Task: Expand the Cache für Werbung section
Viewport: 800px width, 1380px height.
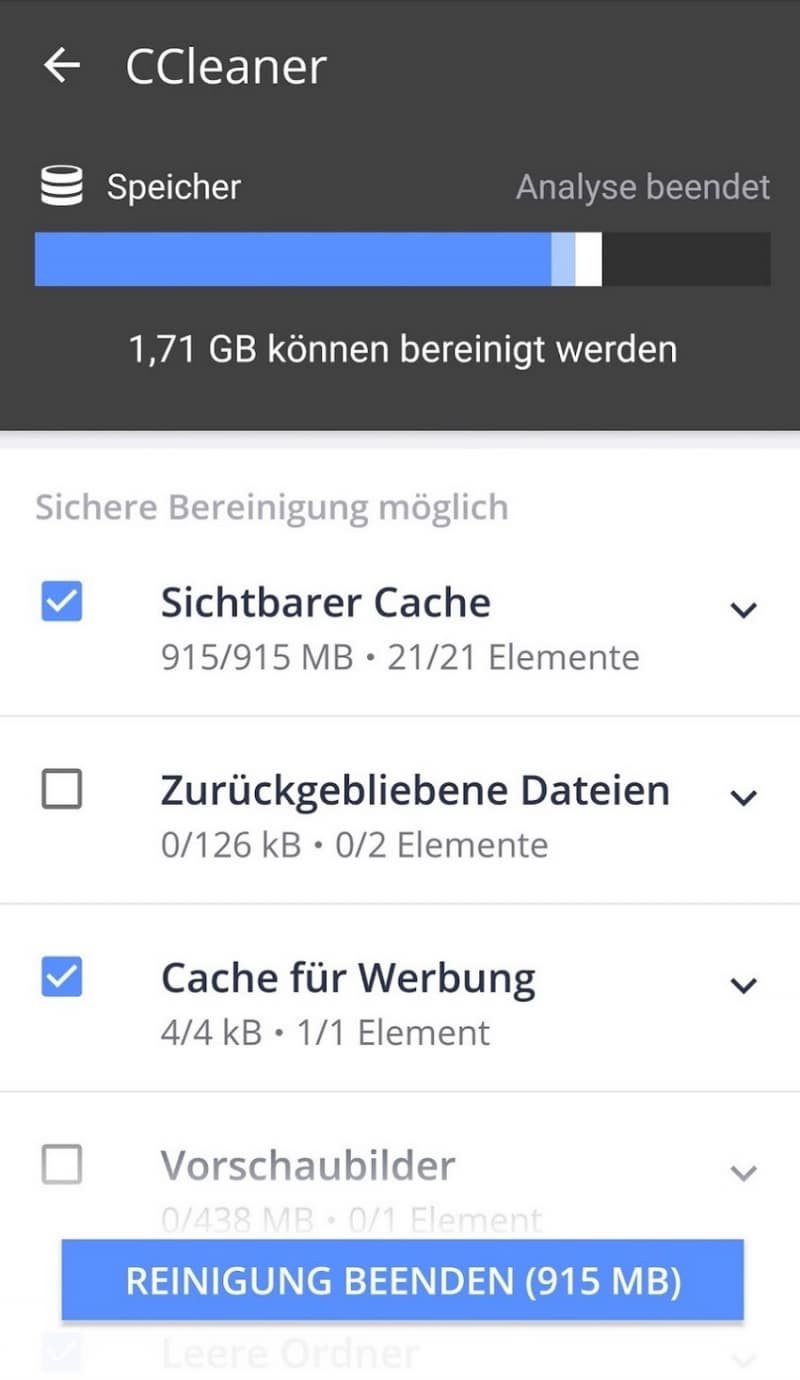Action: 743,985
